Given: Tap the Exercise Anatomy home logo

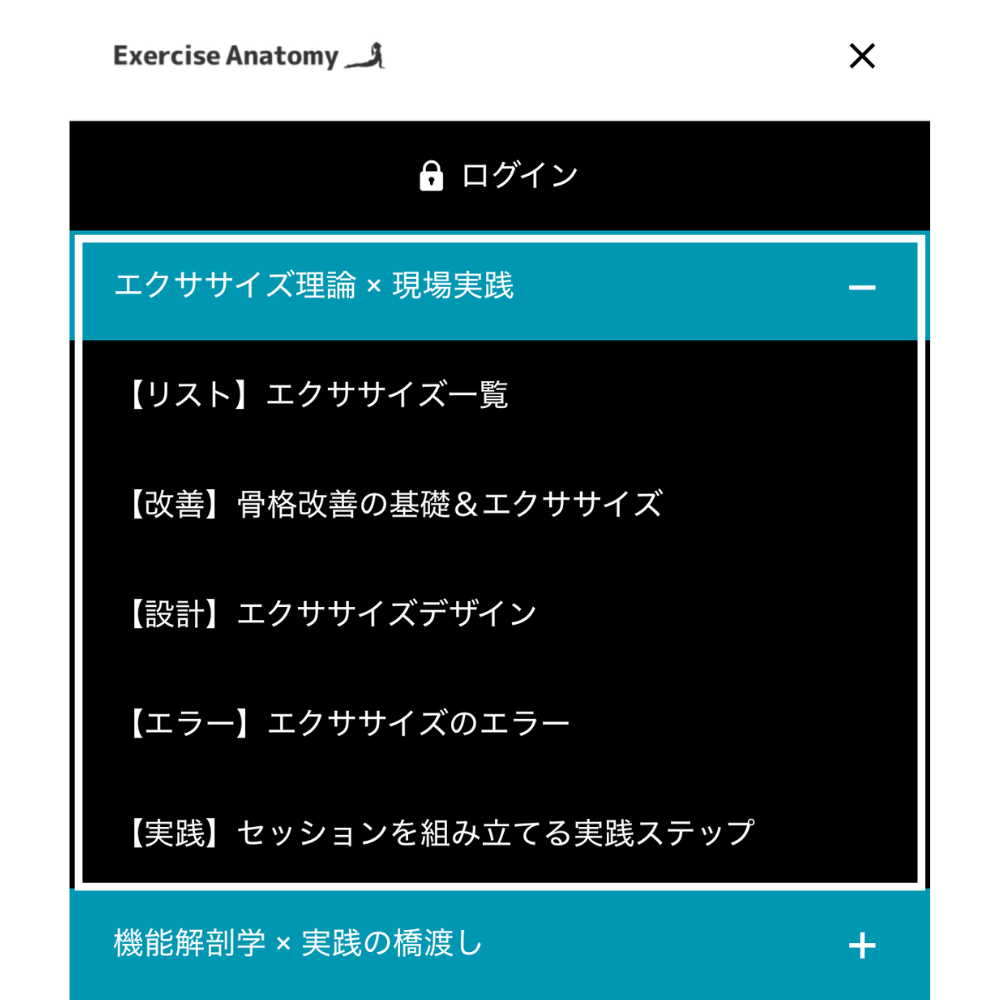Looking at the screenshot, I should point(248,56).
